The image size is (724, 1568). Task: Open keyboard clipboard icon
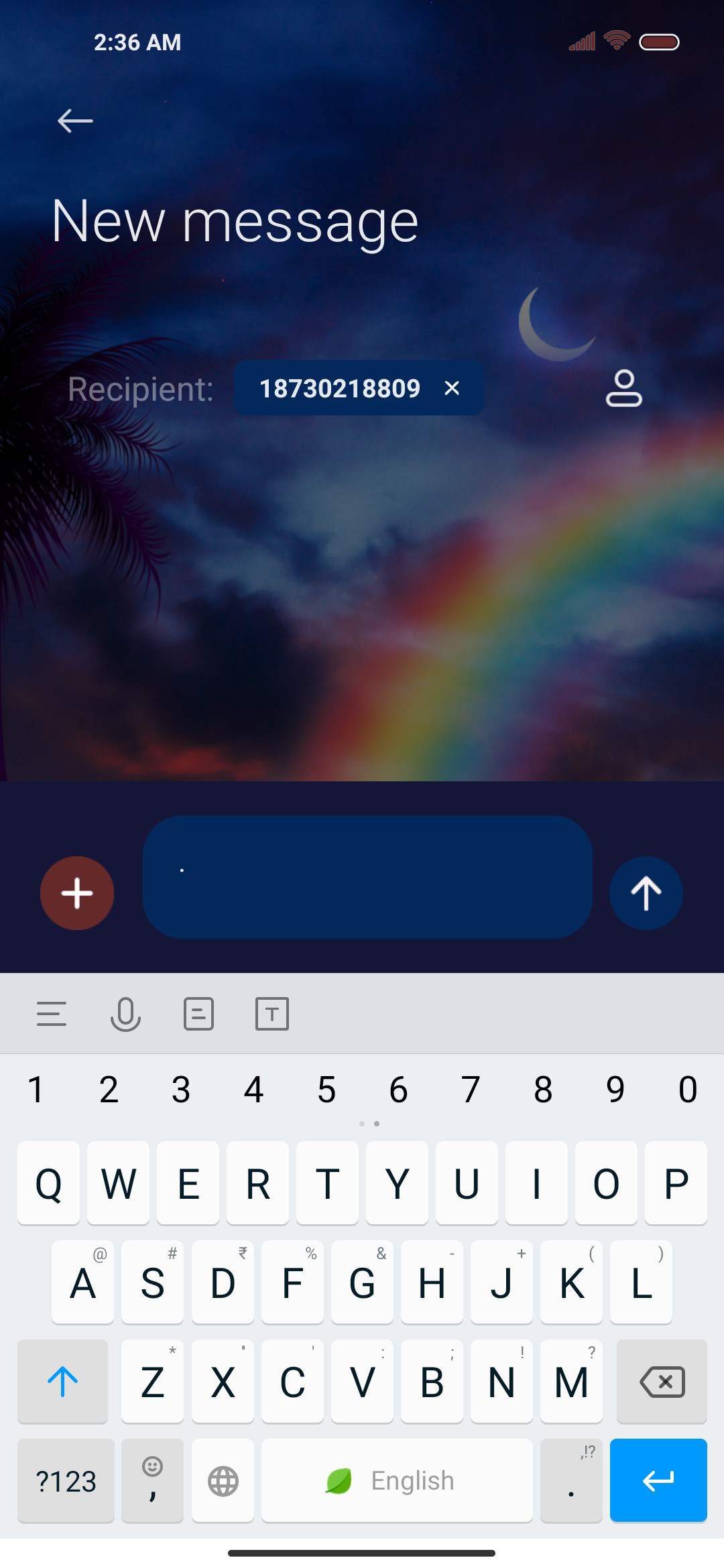point(198,1014)
